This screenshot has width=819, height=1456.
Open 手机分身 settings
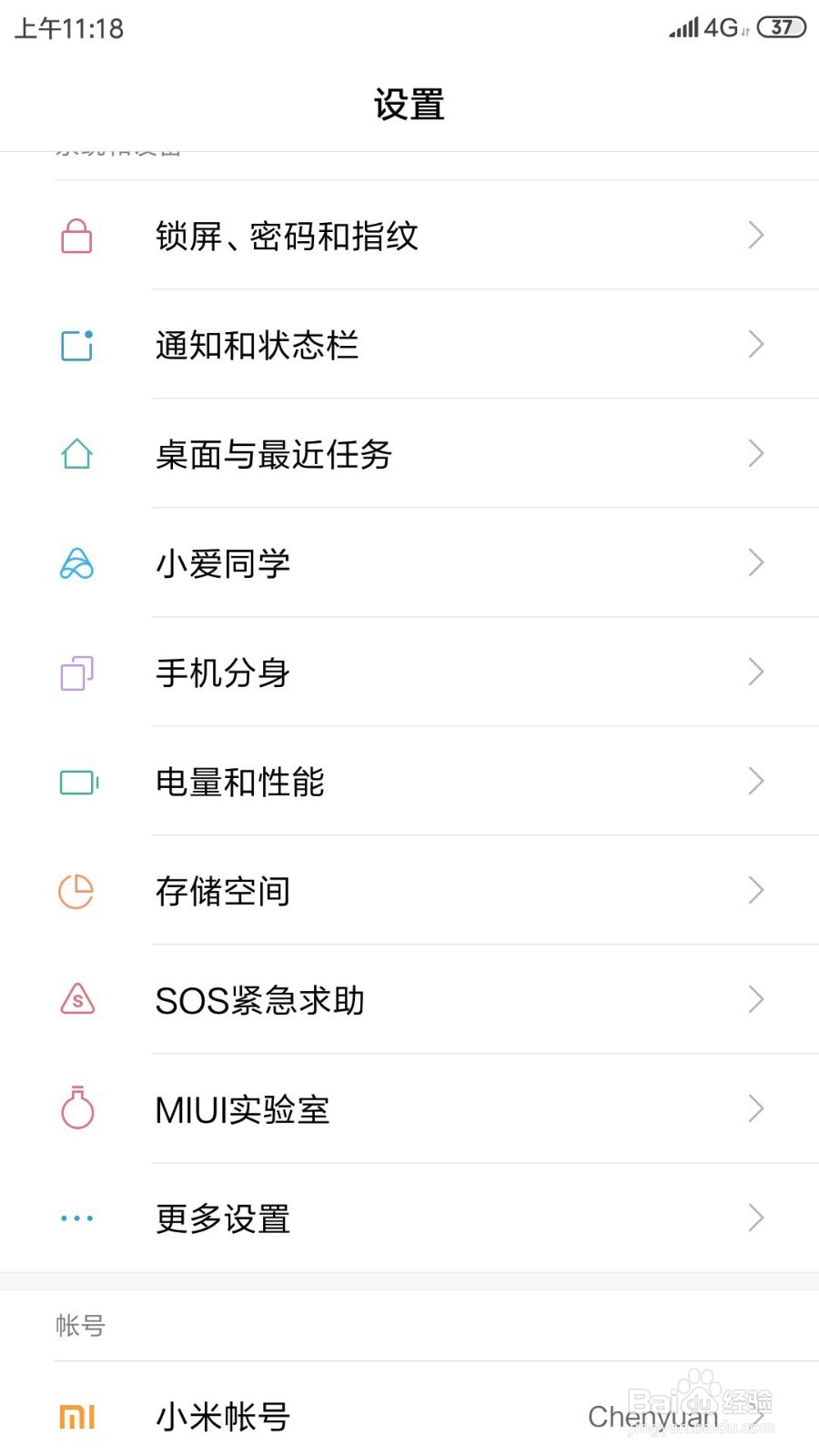[x=409, y=672]
